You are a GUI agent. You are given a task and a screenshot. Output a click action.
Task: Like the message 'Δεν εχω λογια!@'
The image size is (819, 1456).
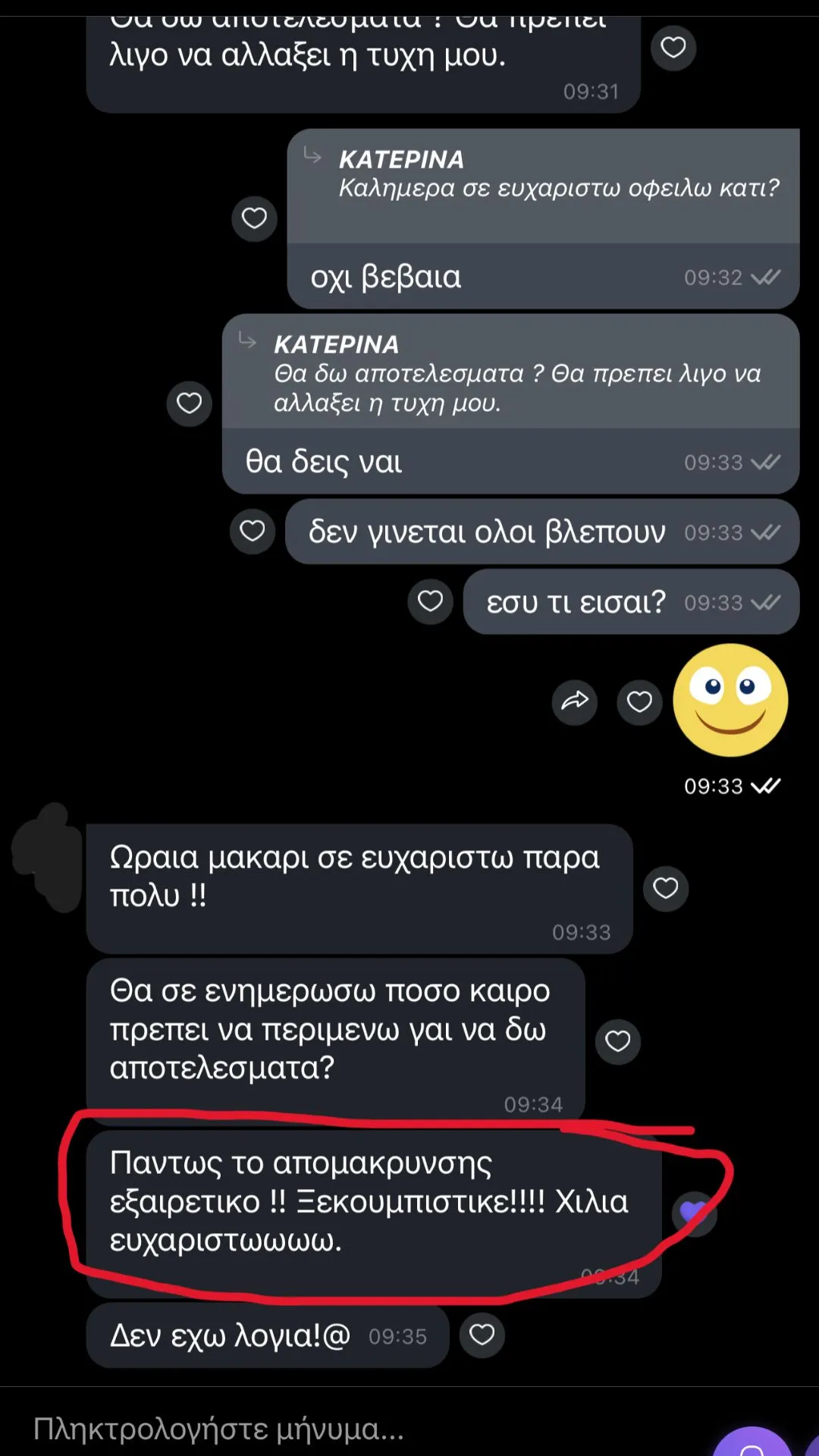(482, 1335)
